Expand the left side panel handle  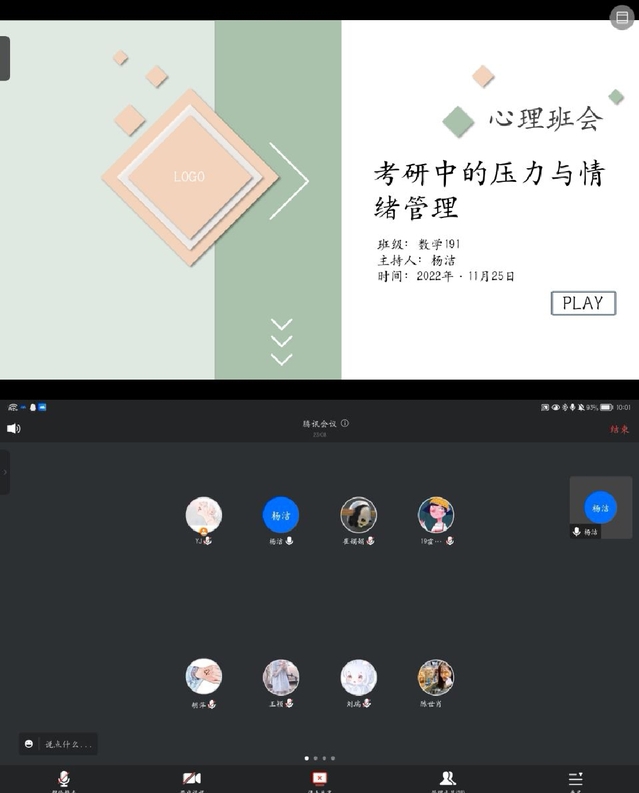coord(5,472)
